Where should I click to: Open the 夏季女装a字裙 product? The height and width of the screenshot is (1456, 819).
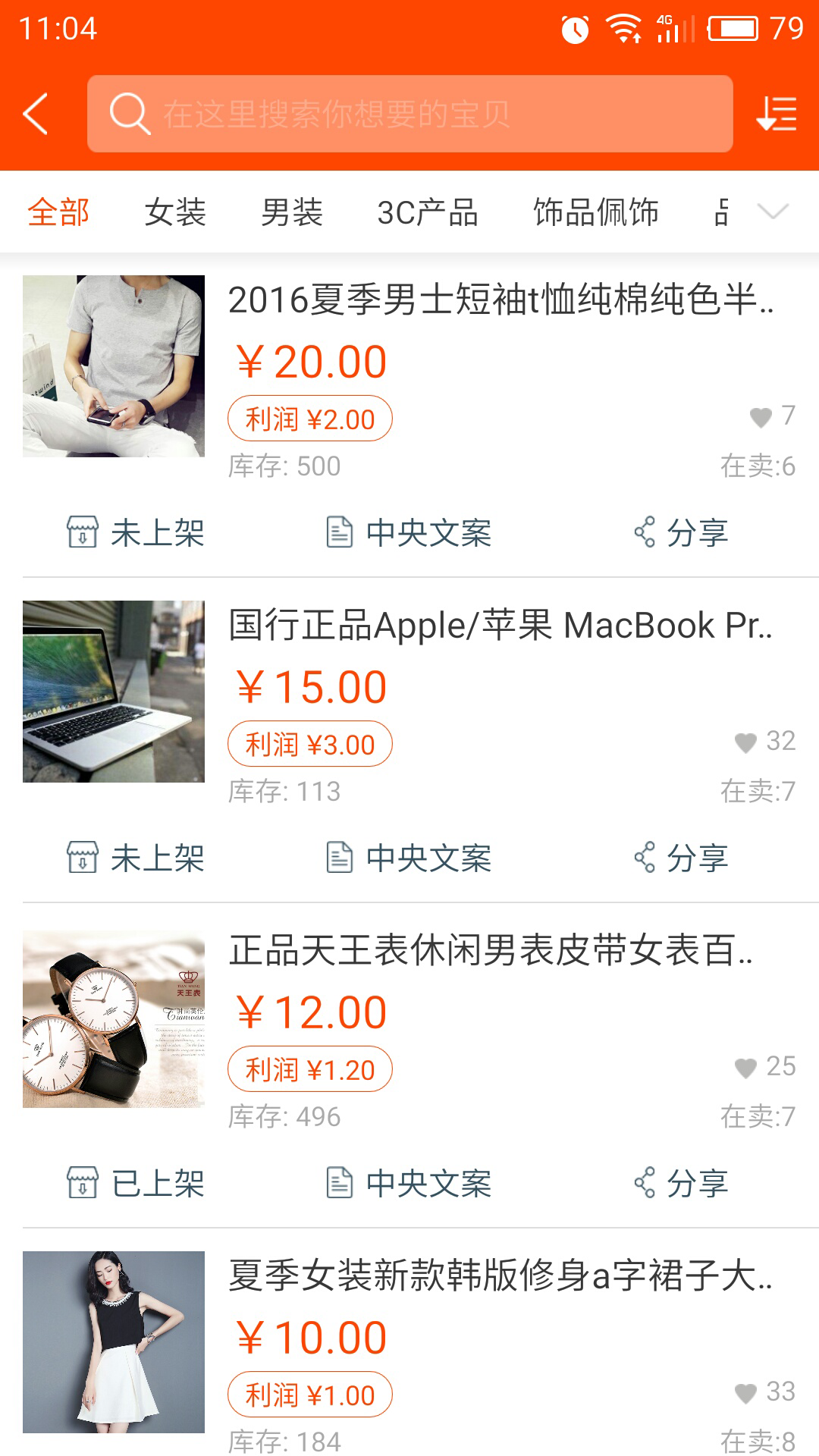pos(500,1276)
